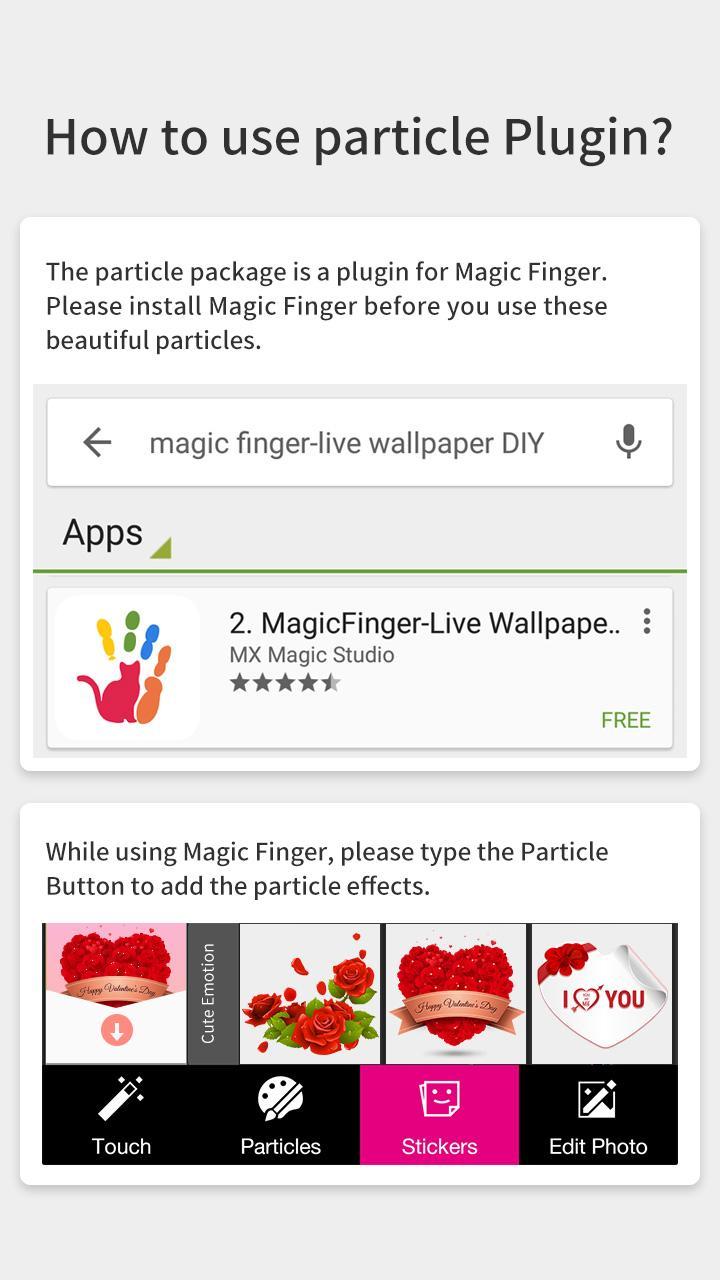Toggle the selected heart sticker
The height and width of the screenshot is (1280, 720).
113,975
